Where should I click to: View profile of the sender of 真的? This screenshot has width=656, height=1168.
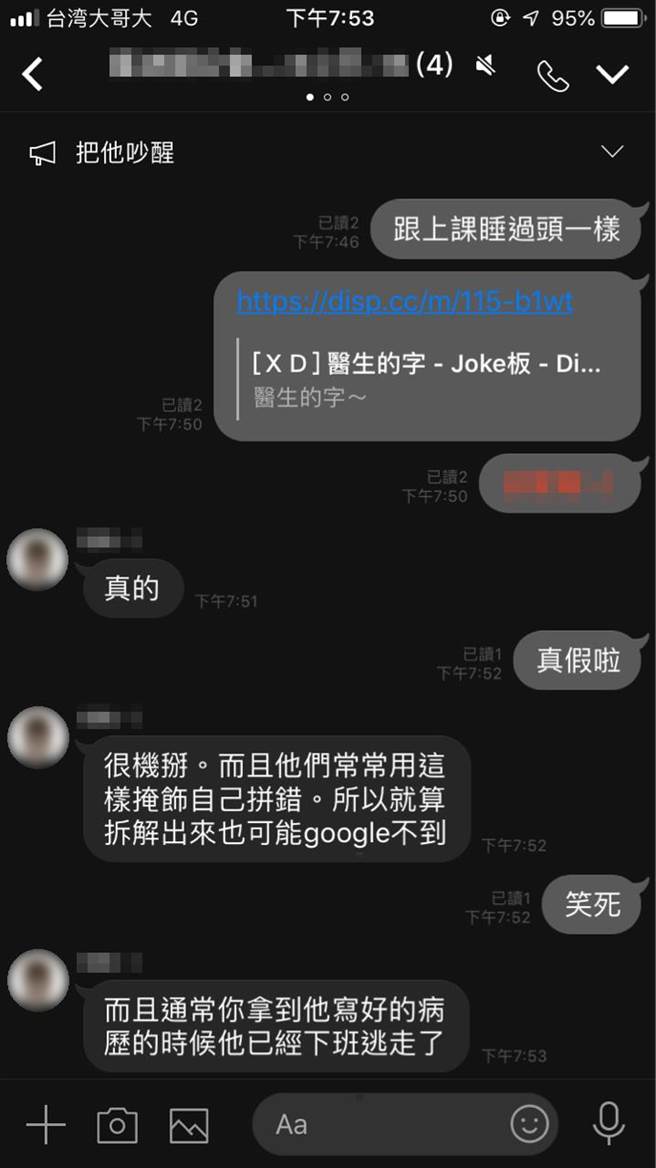(37, 558)
